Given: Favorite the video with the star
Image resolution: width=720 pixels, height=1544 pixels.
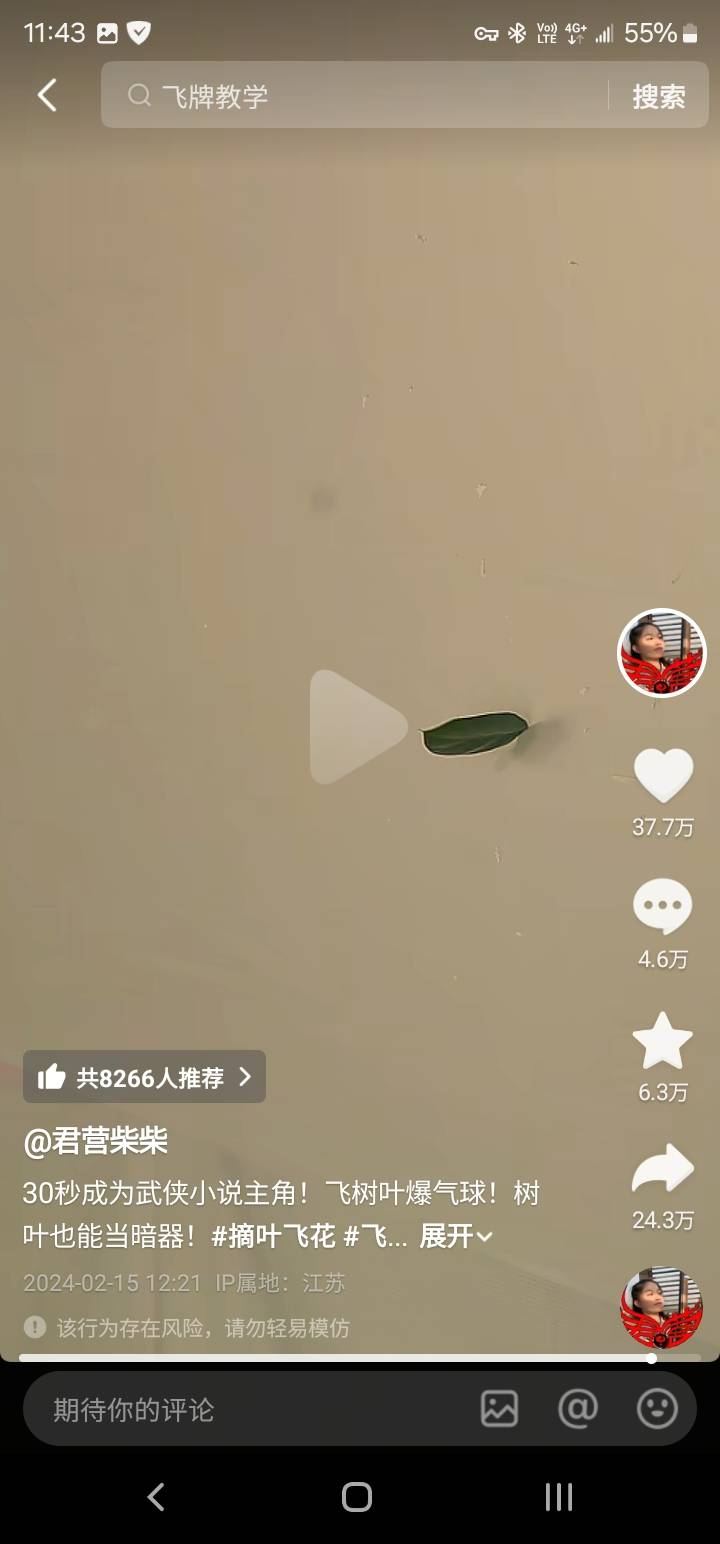Looking at the screenshot, I should [x=663, y=1041].
